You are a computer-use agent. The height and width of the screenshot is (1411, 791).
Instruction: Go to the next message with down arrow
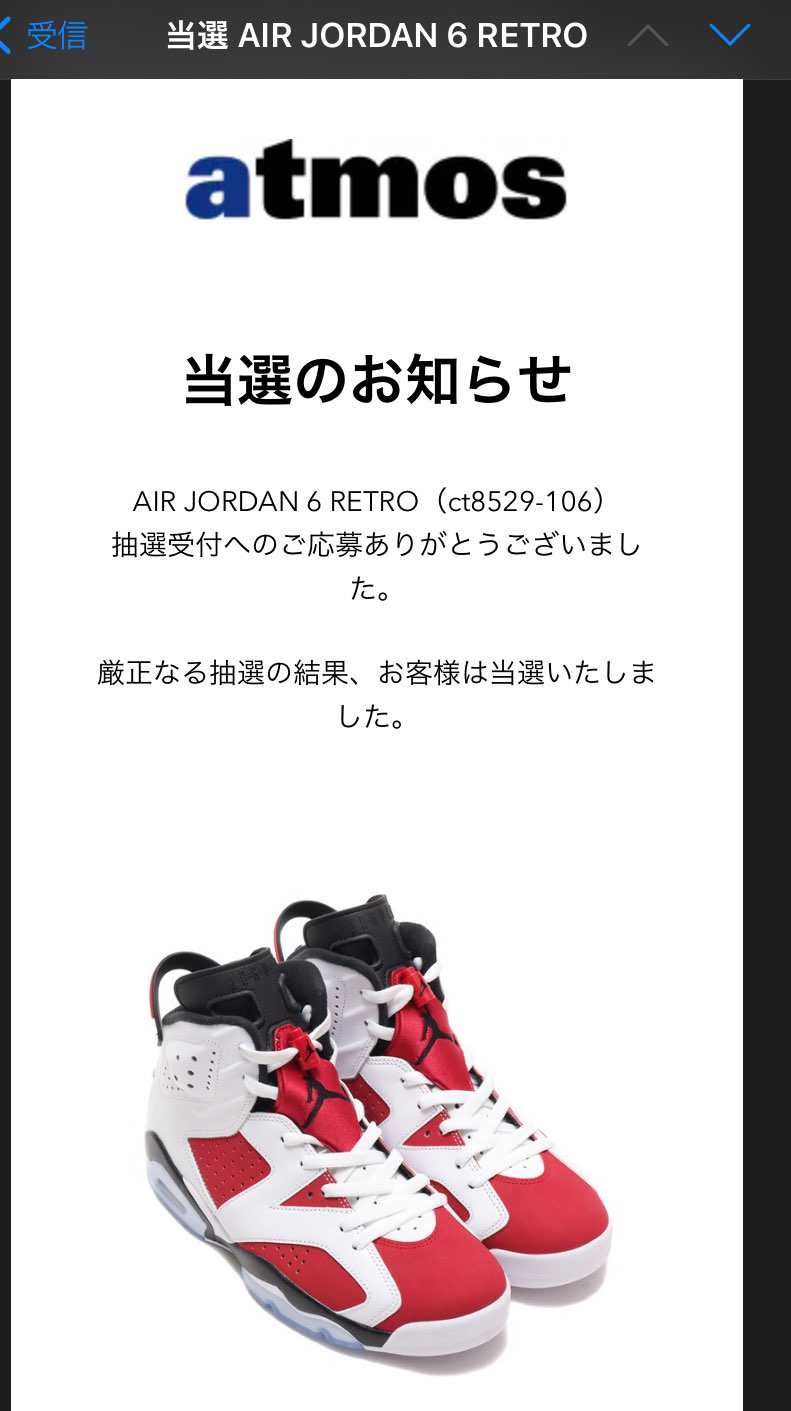[729, 36]
